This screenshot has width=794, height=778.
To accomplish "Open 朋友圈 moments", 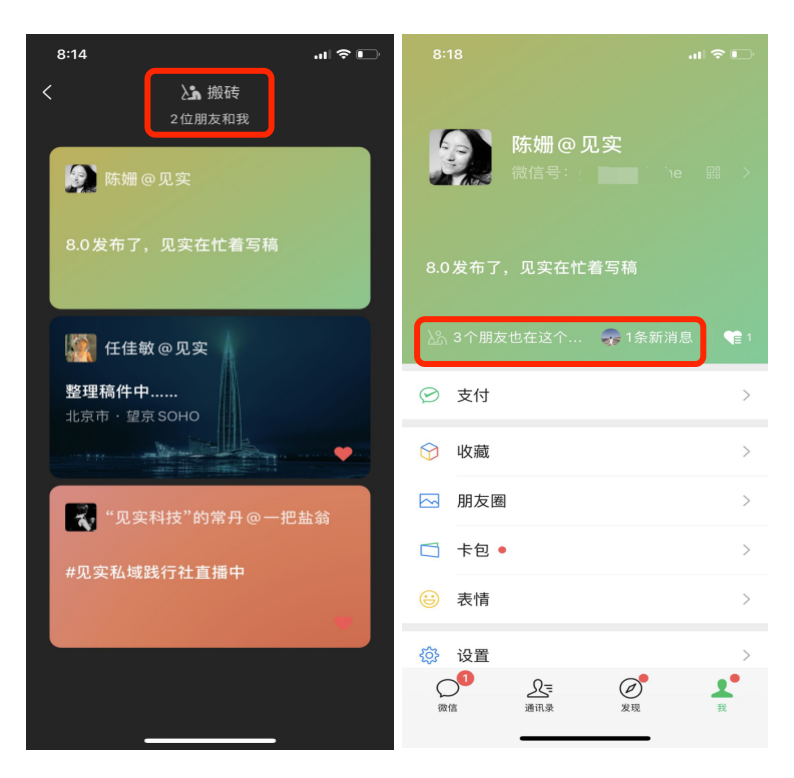I will pyautogui.click(x=585, y=501).
